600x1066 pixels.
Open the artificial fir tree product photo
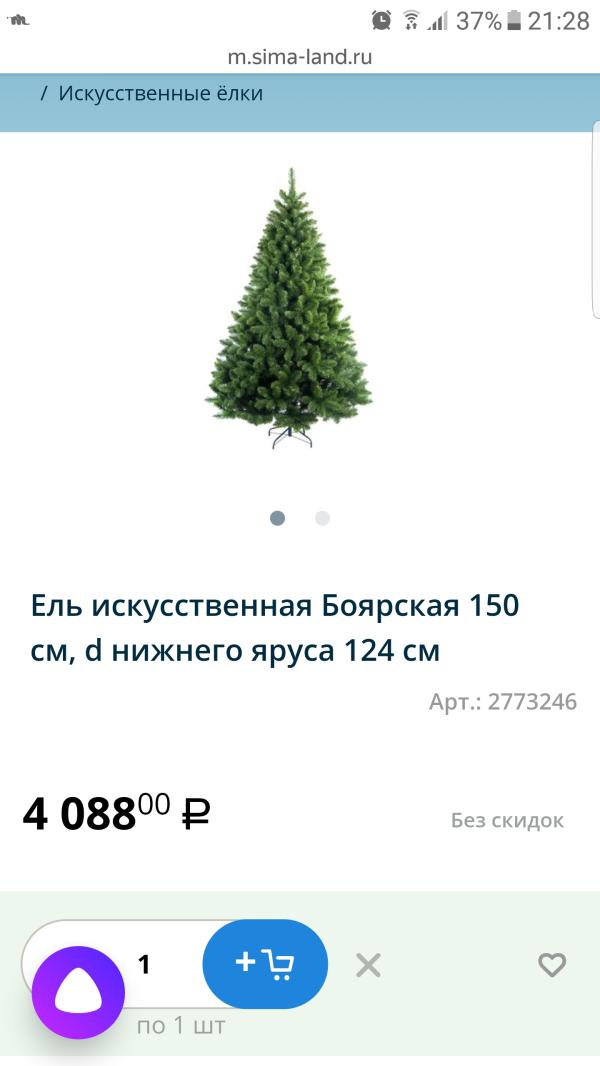[x=289, y=308]
